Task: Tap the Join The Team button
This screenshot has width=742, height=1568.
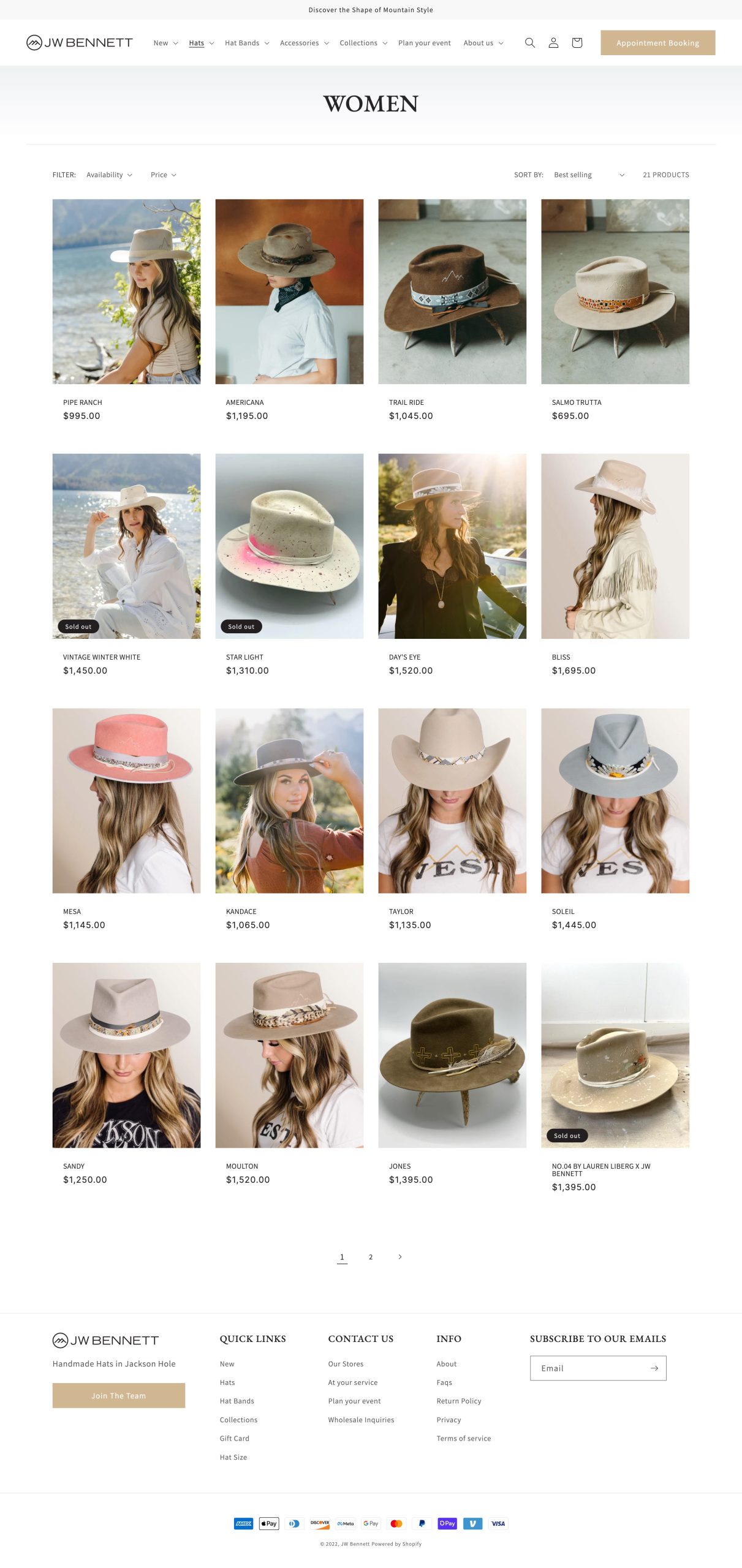Action: 118,1395
